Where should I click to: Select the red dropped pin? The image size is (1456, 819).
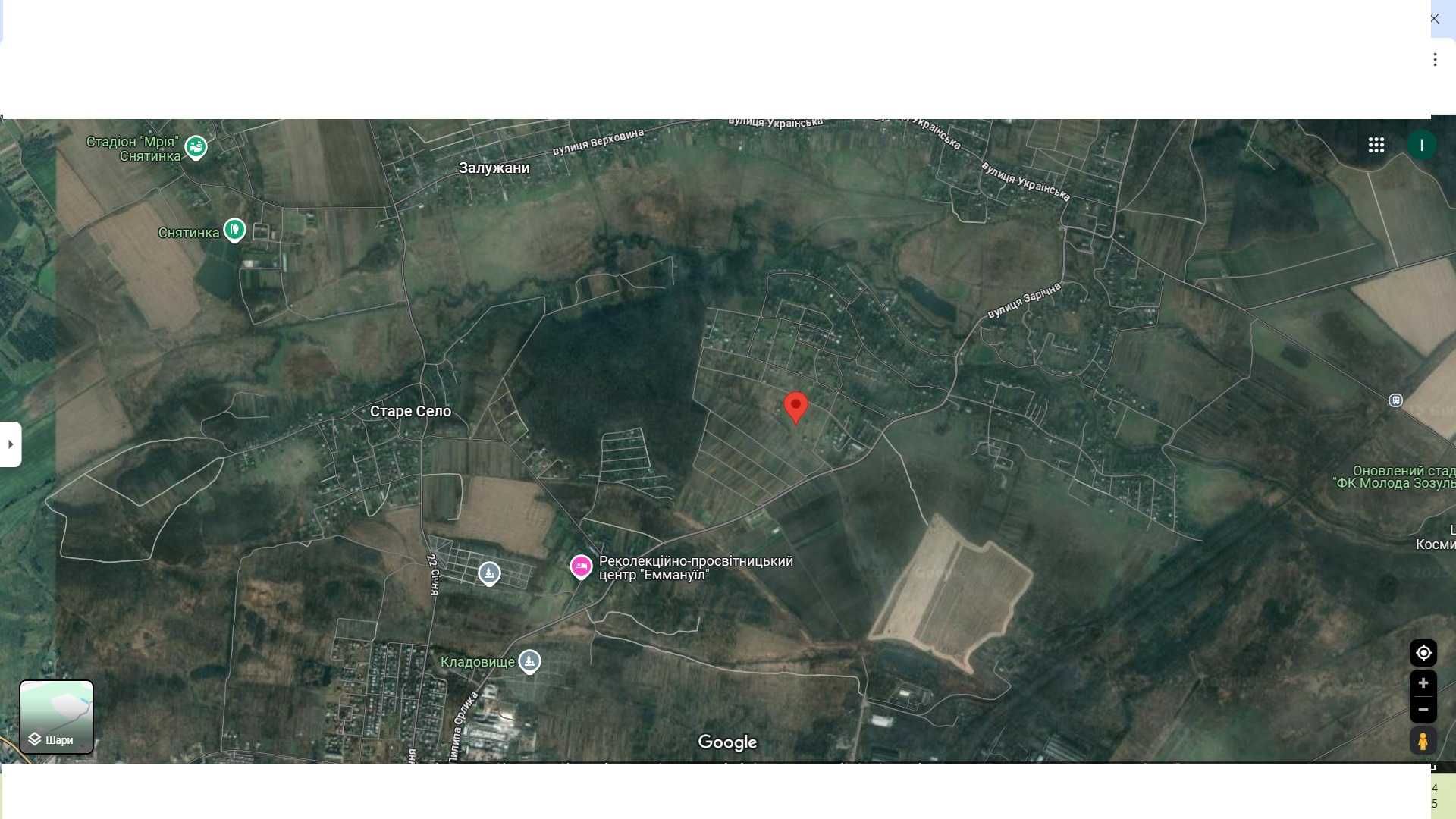795,406
